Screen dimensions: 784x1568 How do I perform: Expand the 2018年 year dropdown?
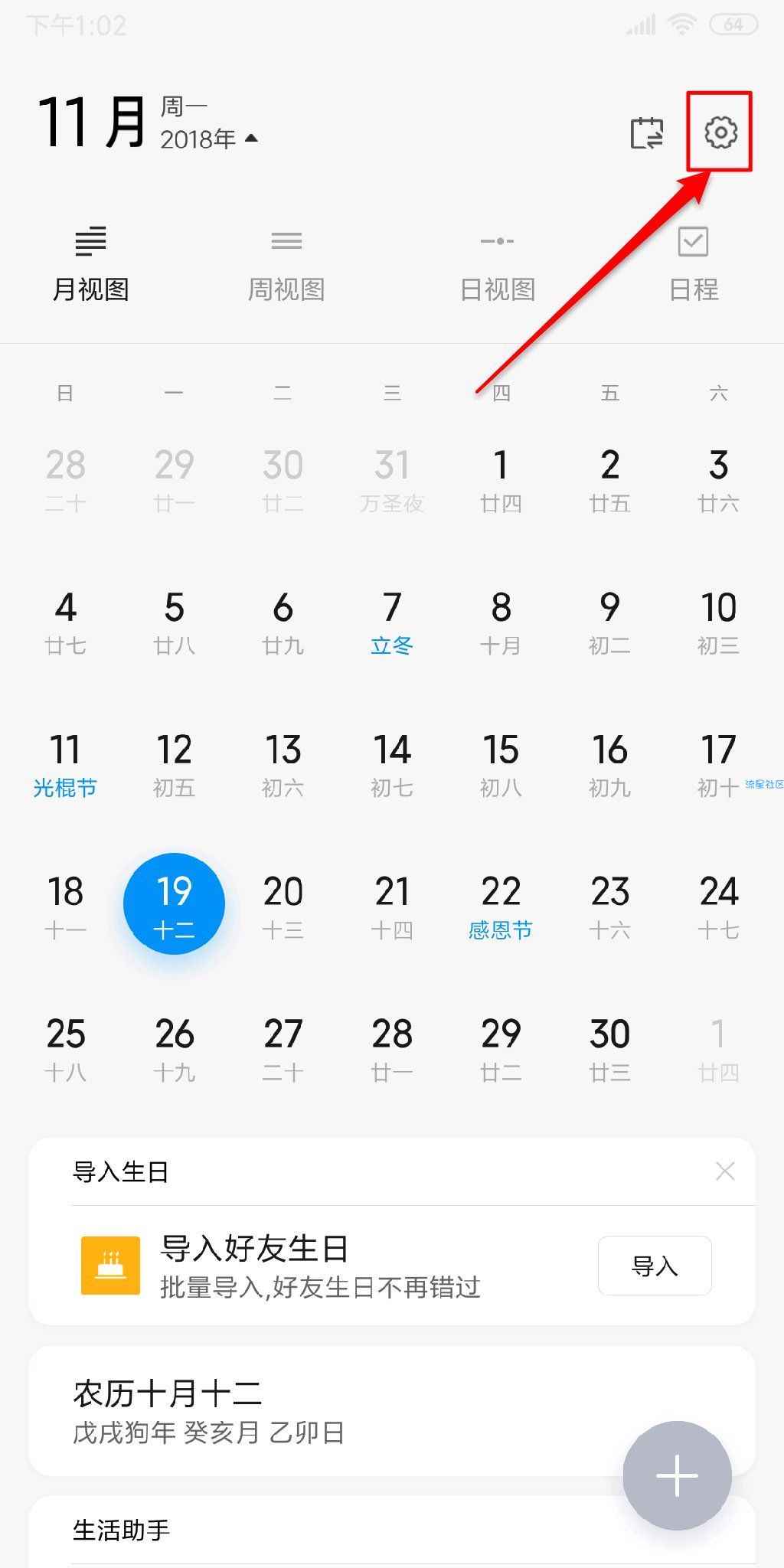(208, 139)
